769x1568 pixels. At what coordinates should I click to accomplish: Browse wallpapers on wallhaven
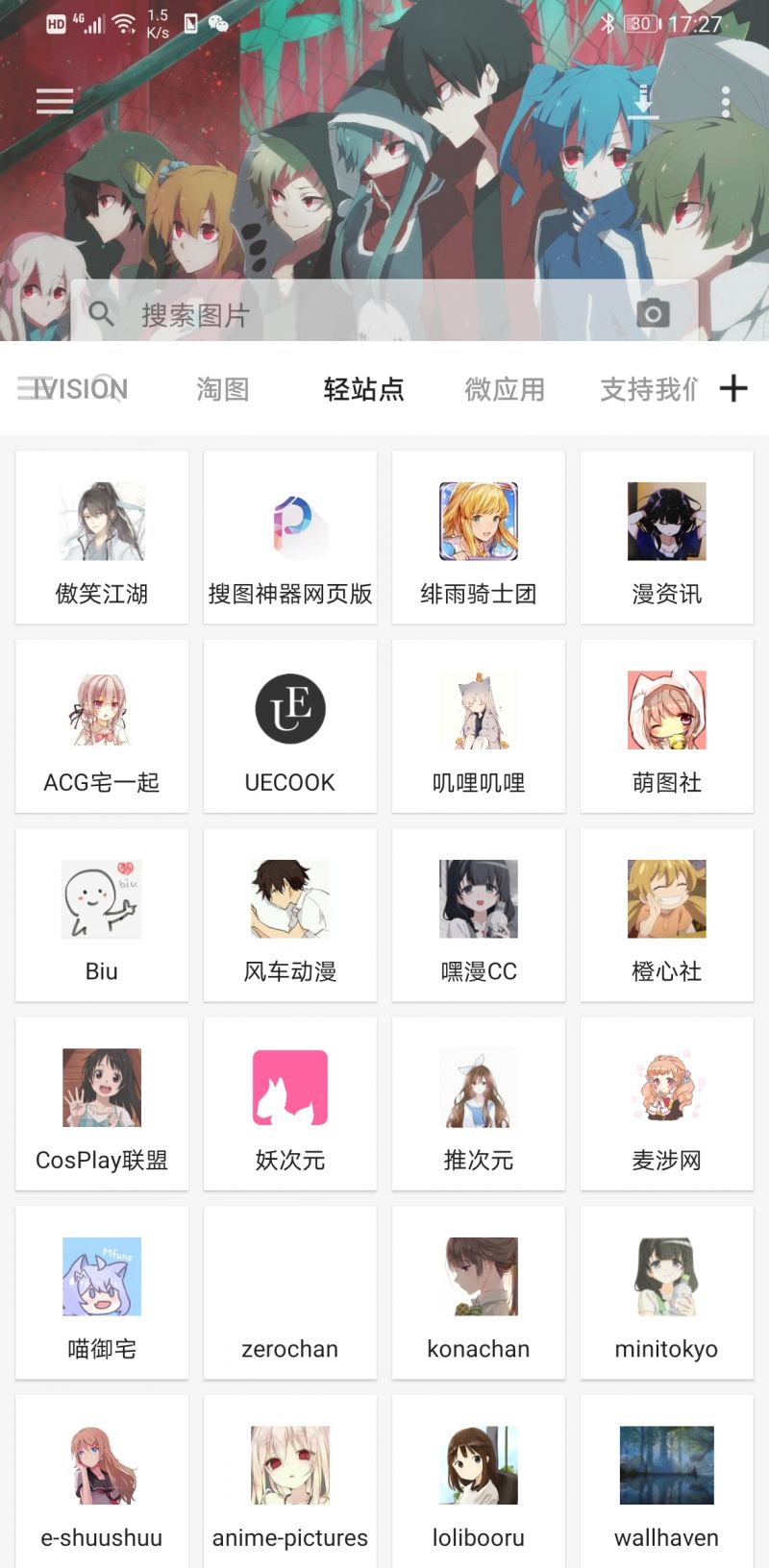(x=667, y=1482)
